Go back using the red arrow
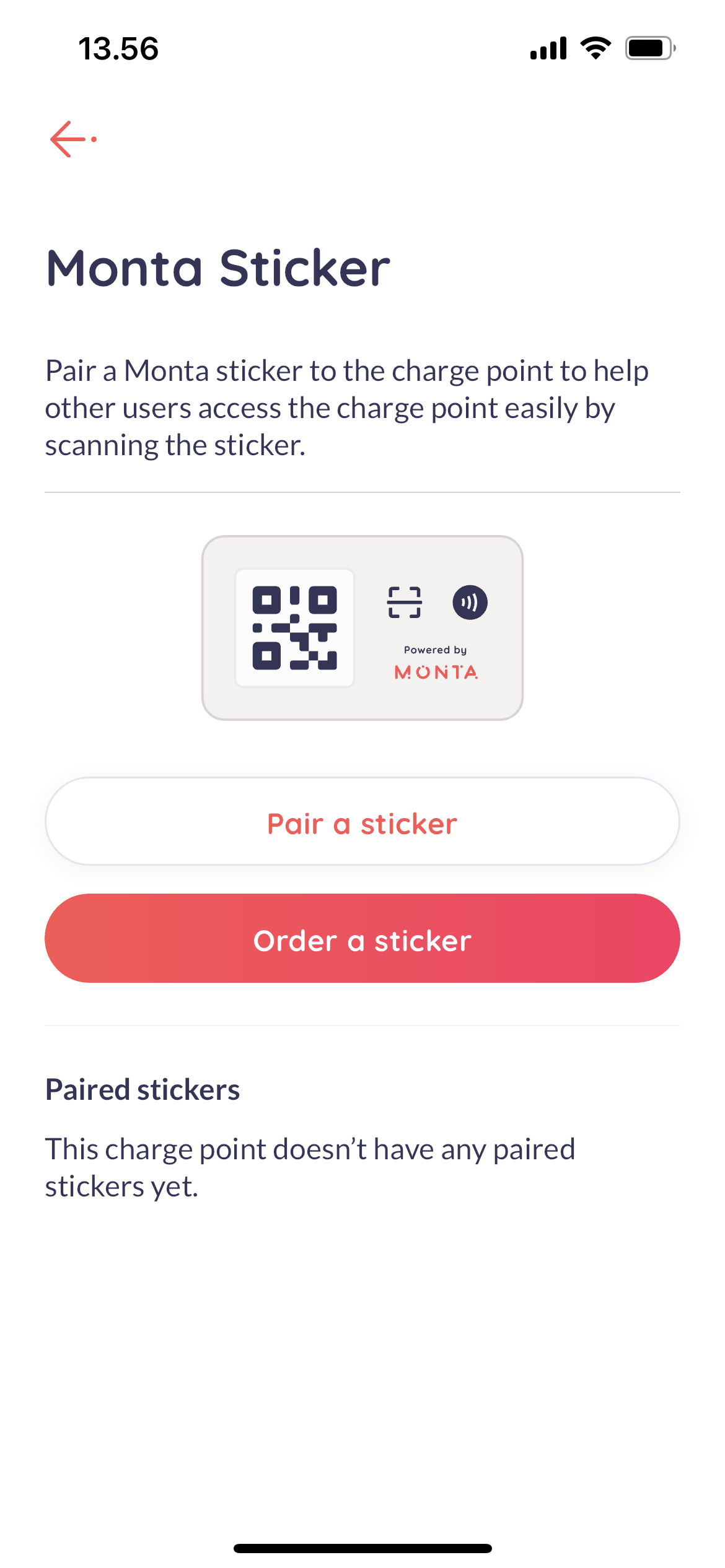The height and width of the screenshot is (1568, 725). (73, 139)
